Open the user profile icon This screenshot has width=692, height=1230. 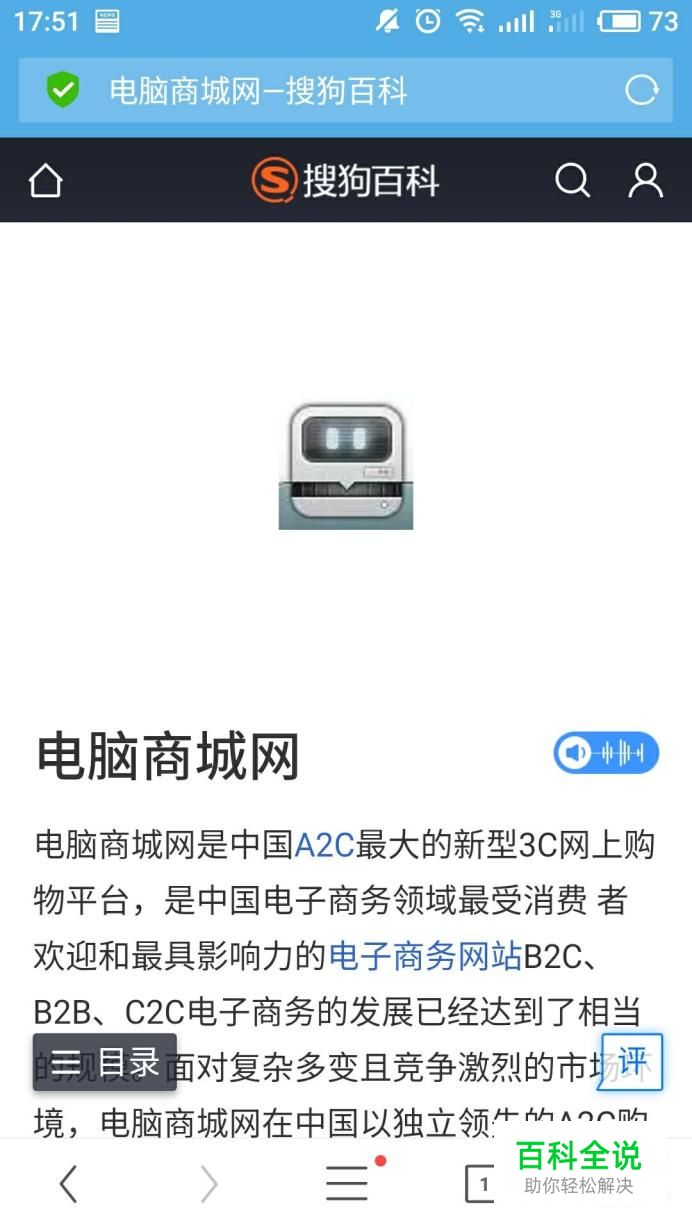pos(645,181)
